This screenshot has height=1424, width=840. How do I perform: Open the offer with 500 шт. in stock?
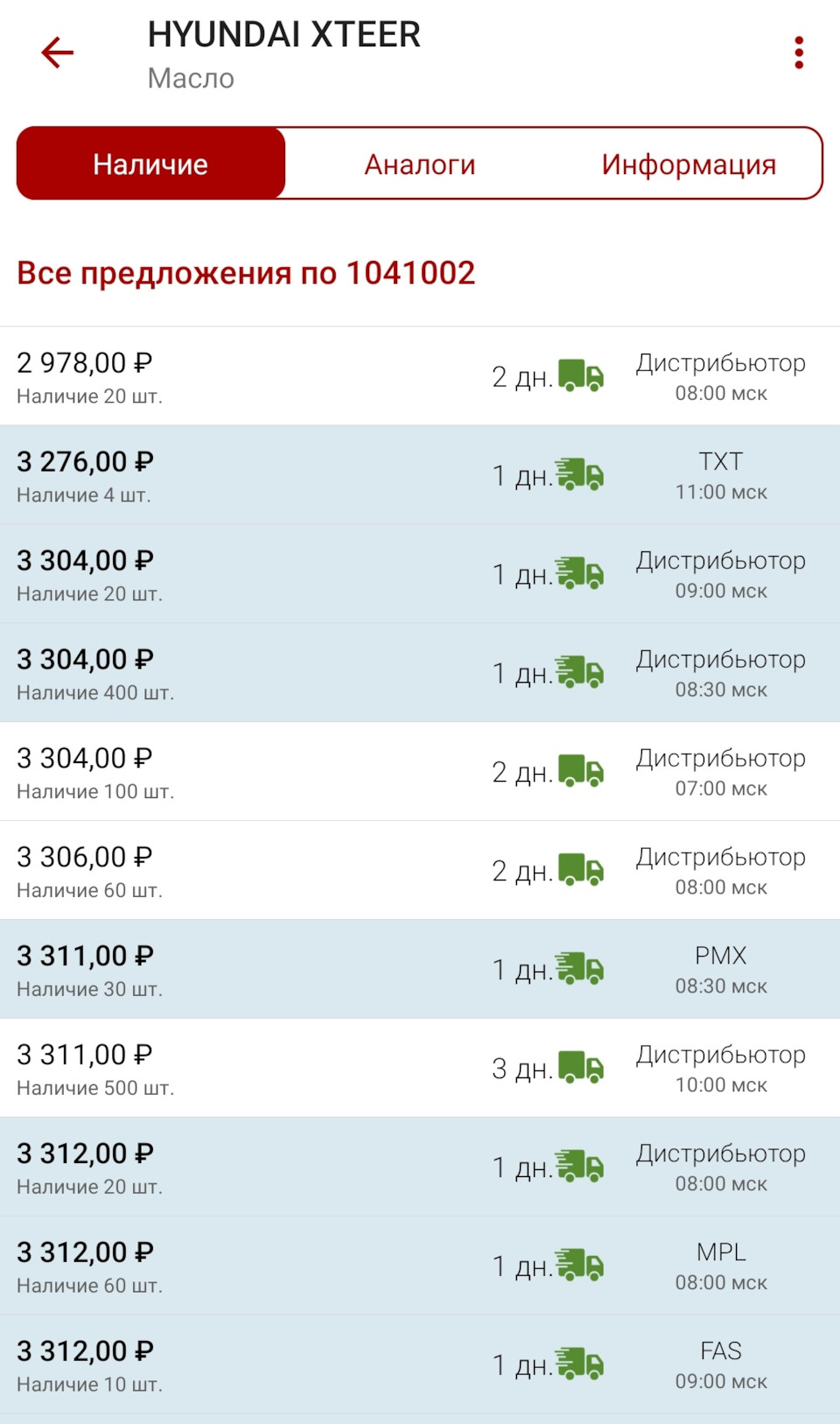tap(420, 1069)
